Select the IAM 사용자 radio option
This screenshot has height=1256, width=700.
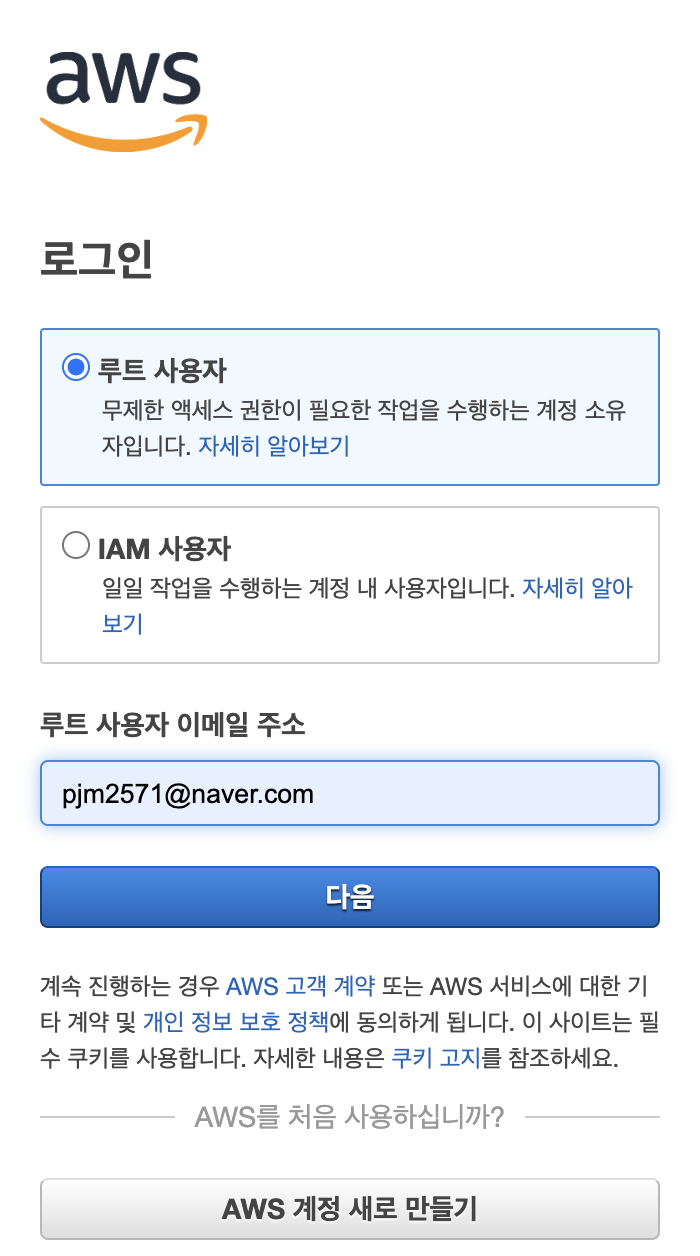[75, 545]
